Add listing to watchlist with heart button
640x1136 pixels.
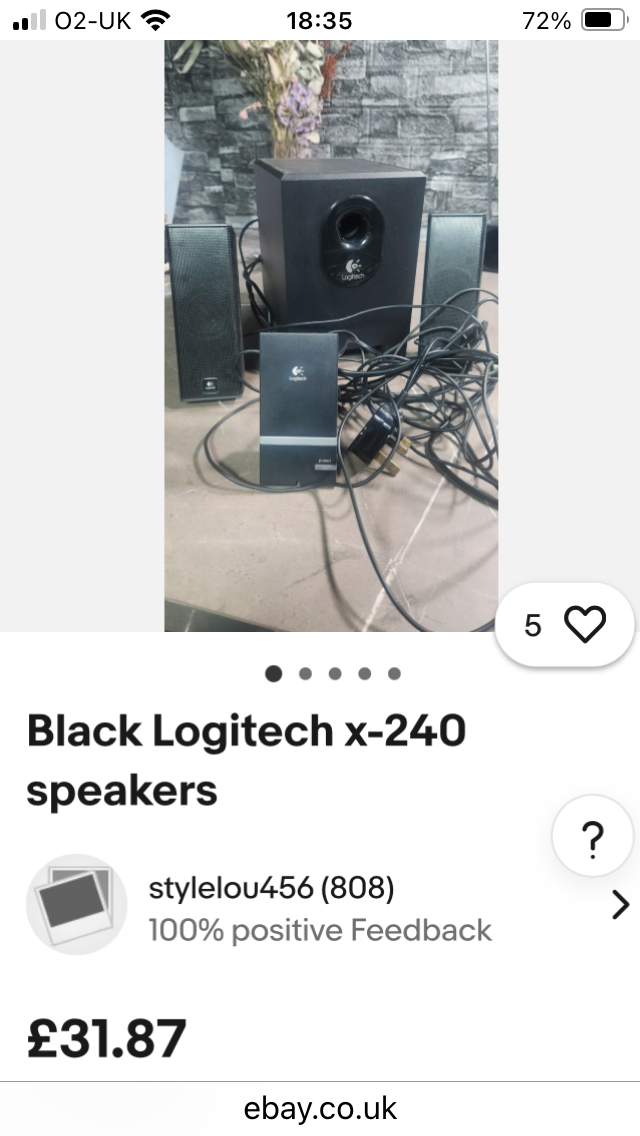584,625
